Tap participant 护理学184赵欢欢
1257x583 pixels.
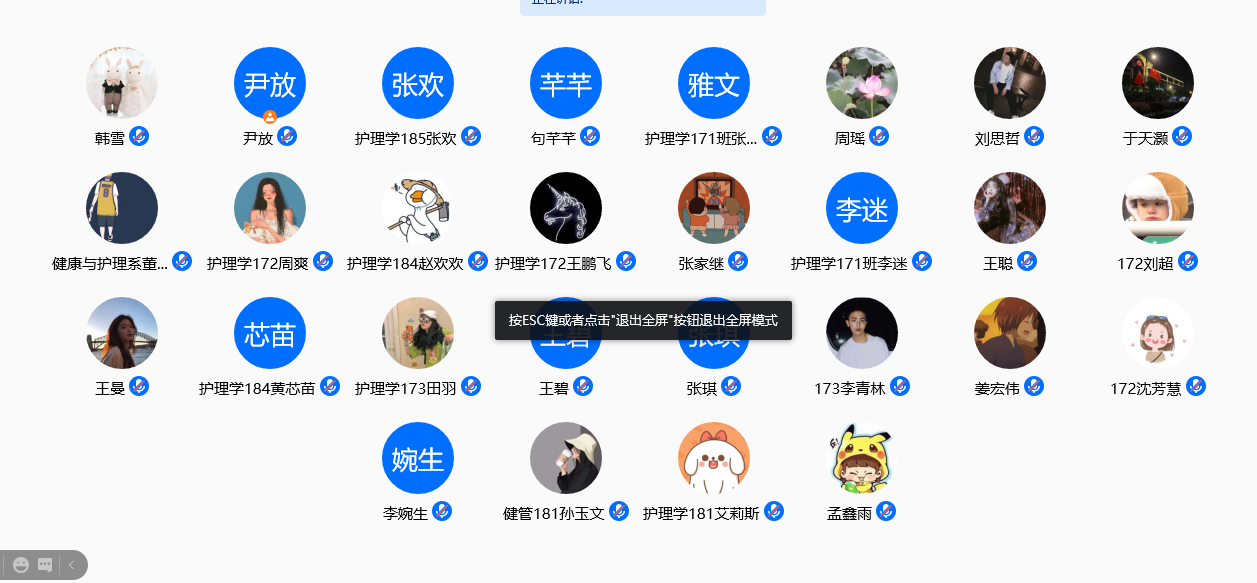point(418,208)
